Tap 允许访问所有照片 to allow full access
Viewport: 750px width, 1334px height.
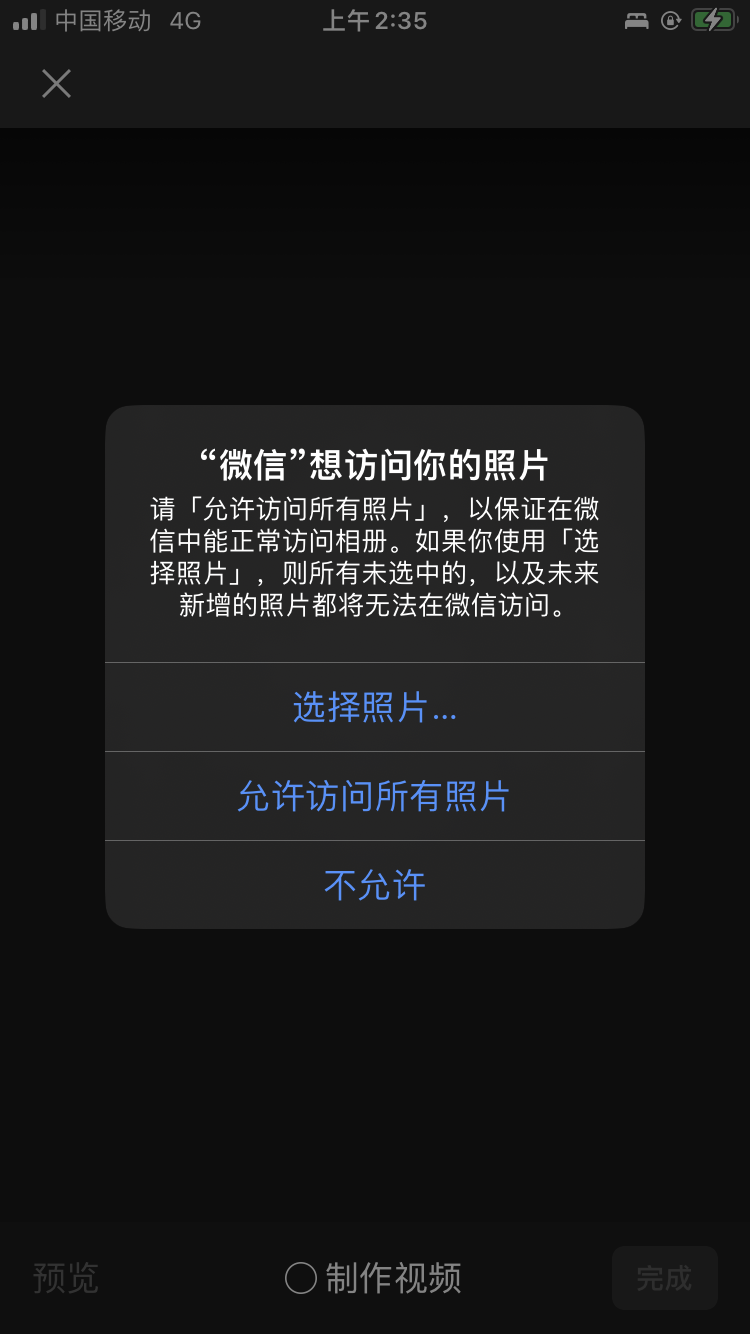pos(374,796)
